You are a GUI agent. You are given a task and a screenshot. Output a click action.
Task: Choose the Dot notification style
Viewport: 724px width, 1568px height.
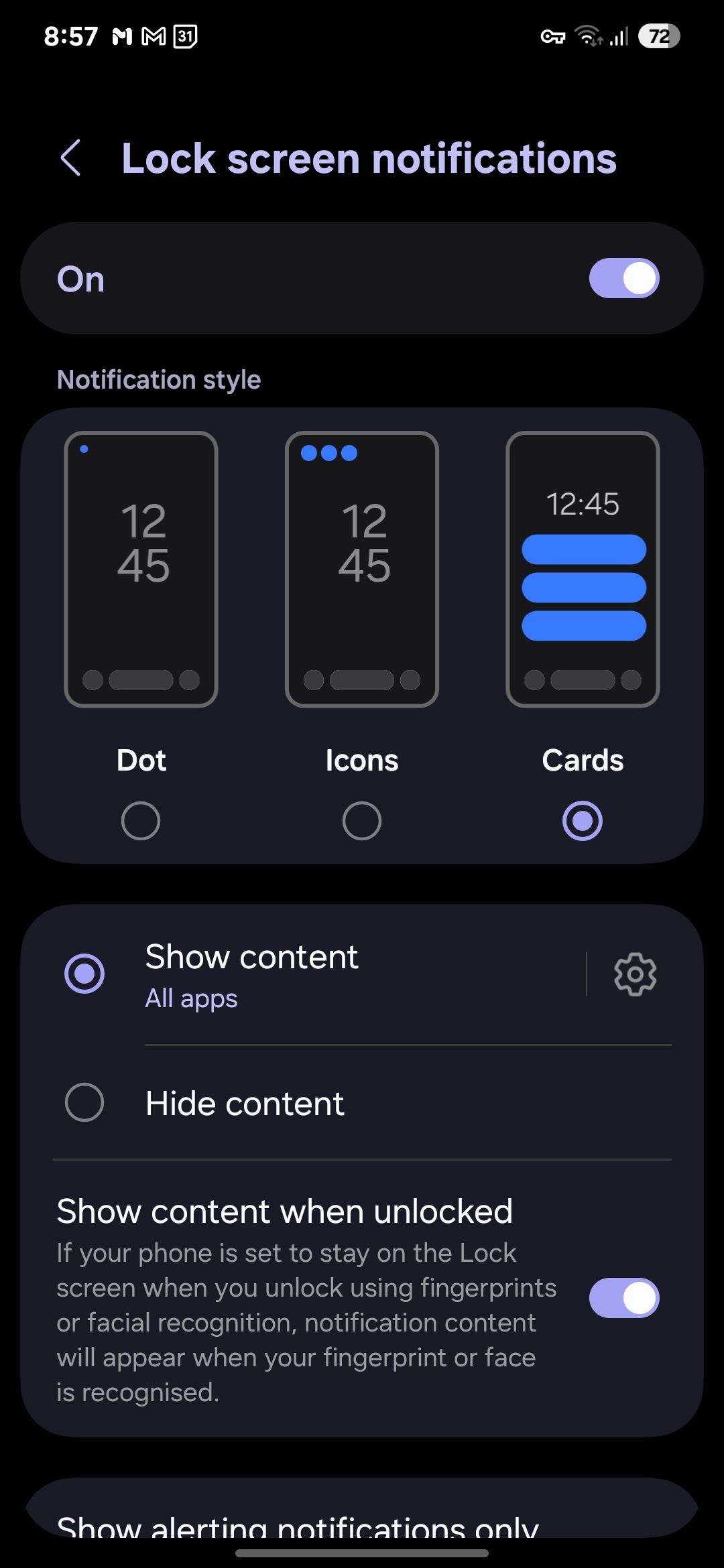[140, 820]
